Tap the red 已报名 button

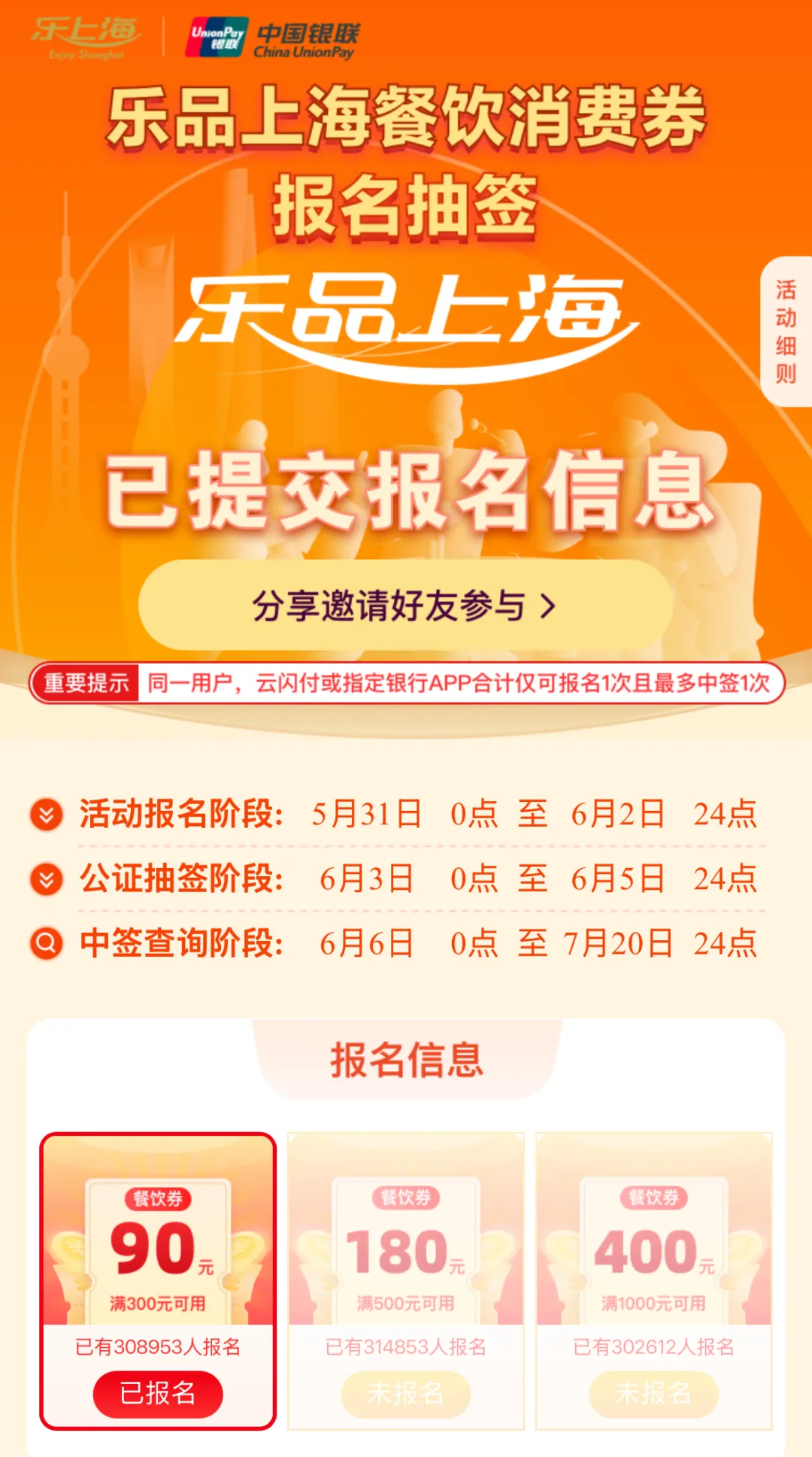158,1393
